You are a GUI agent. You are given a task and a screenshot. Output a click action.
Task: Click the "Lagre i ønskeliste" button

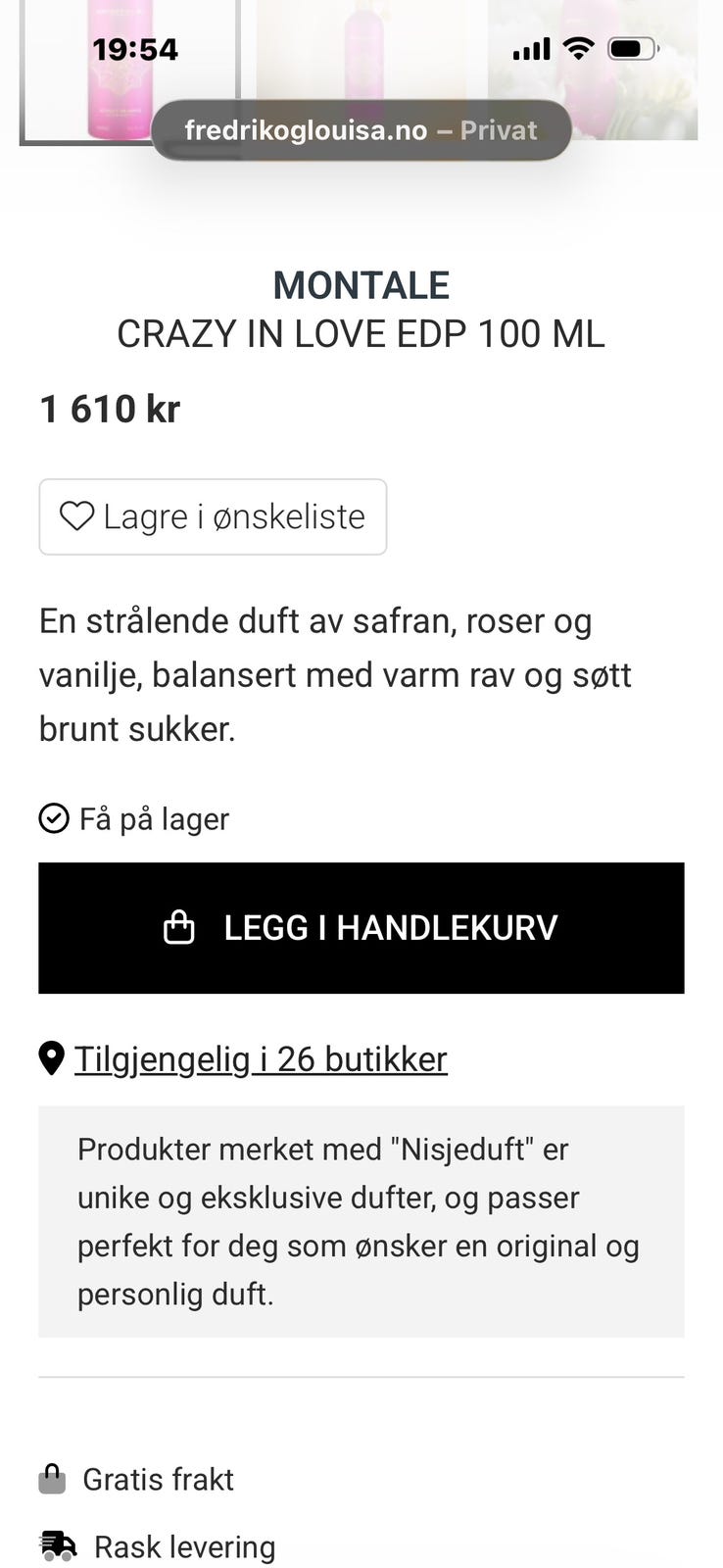tap(213, 516)
